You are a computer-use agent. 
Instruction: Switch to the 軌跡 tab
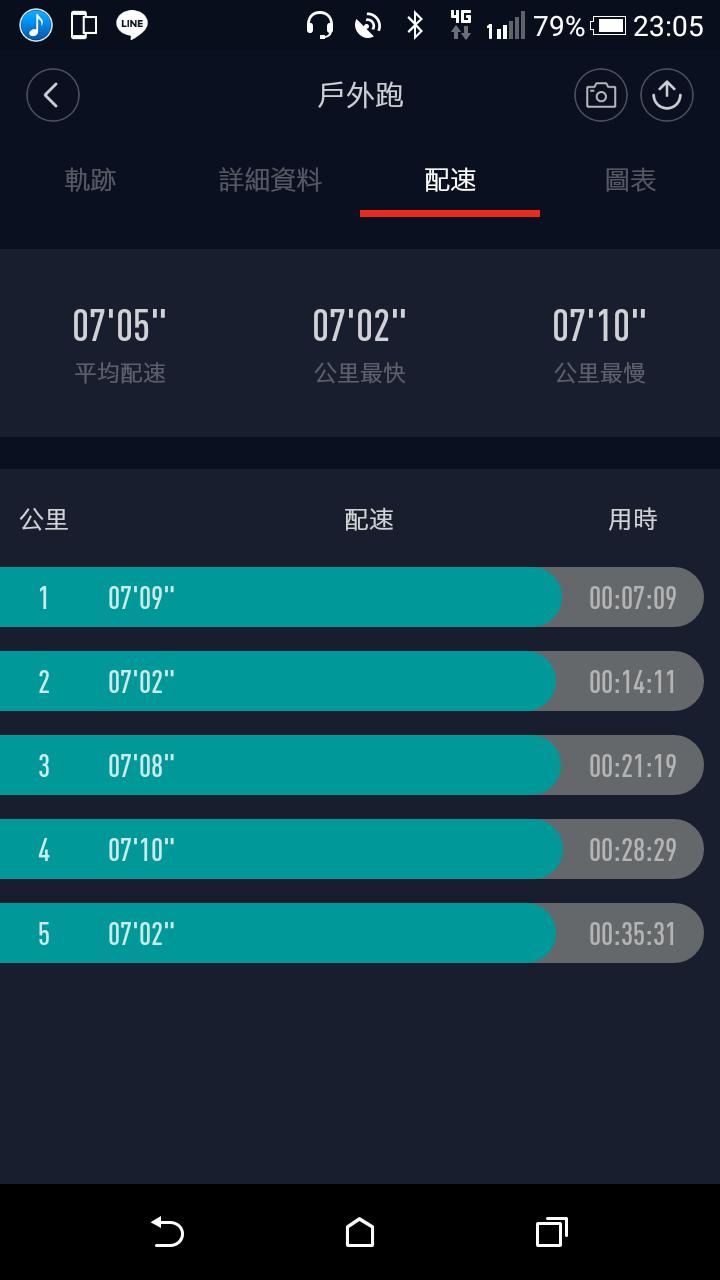90,180
